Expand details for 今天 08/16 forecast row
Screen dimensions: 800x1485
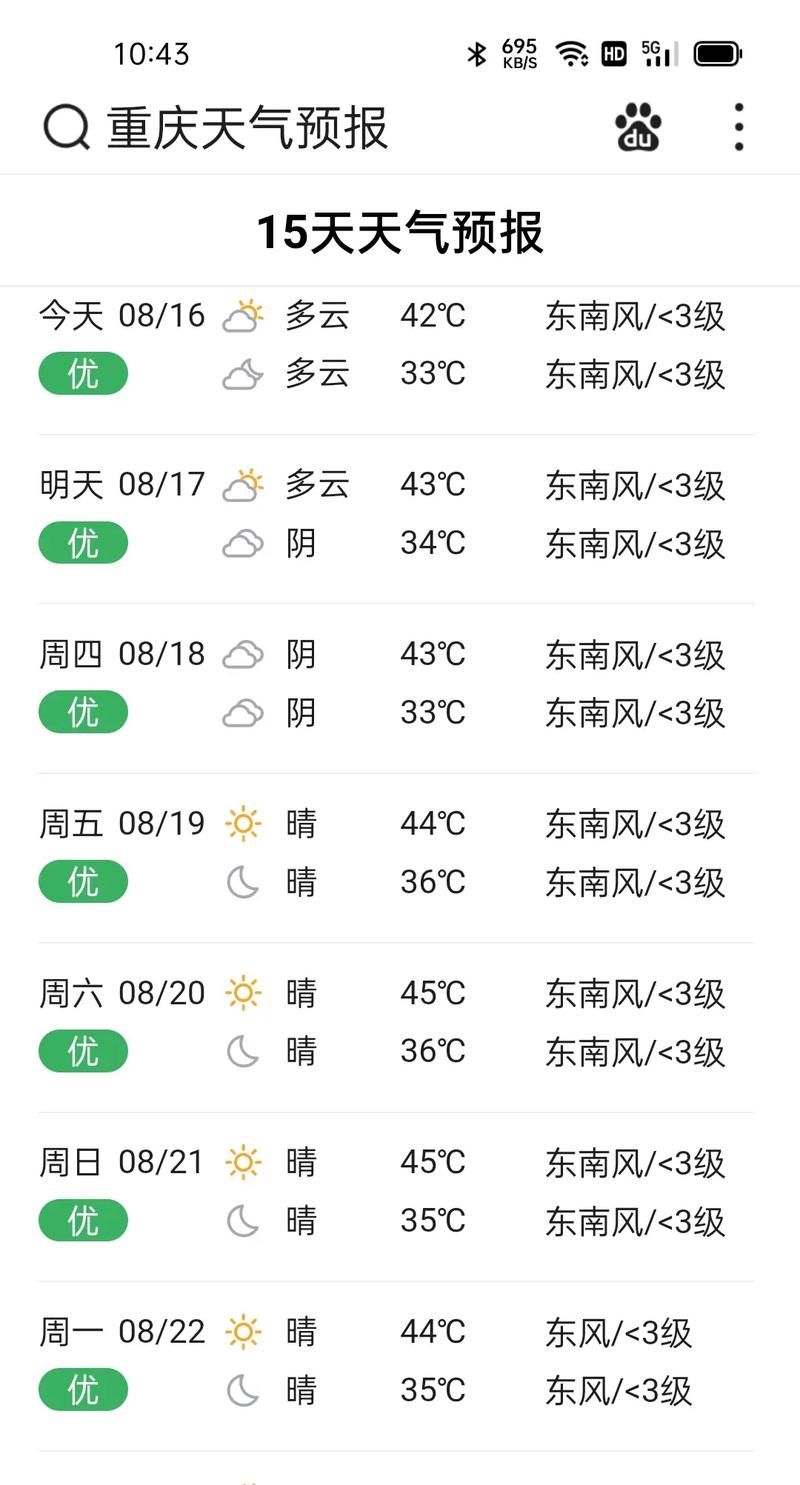400,345
